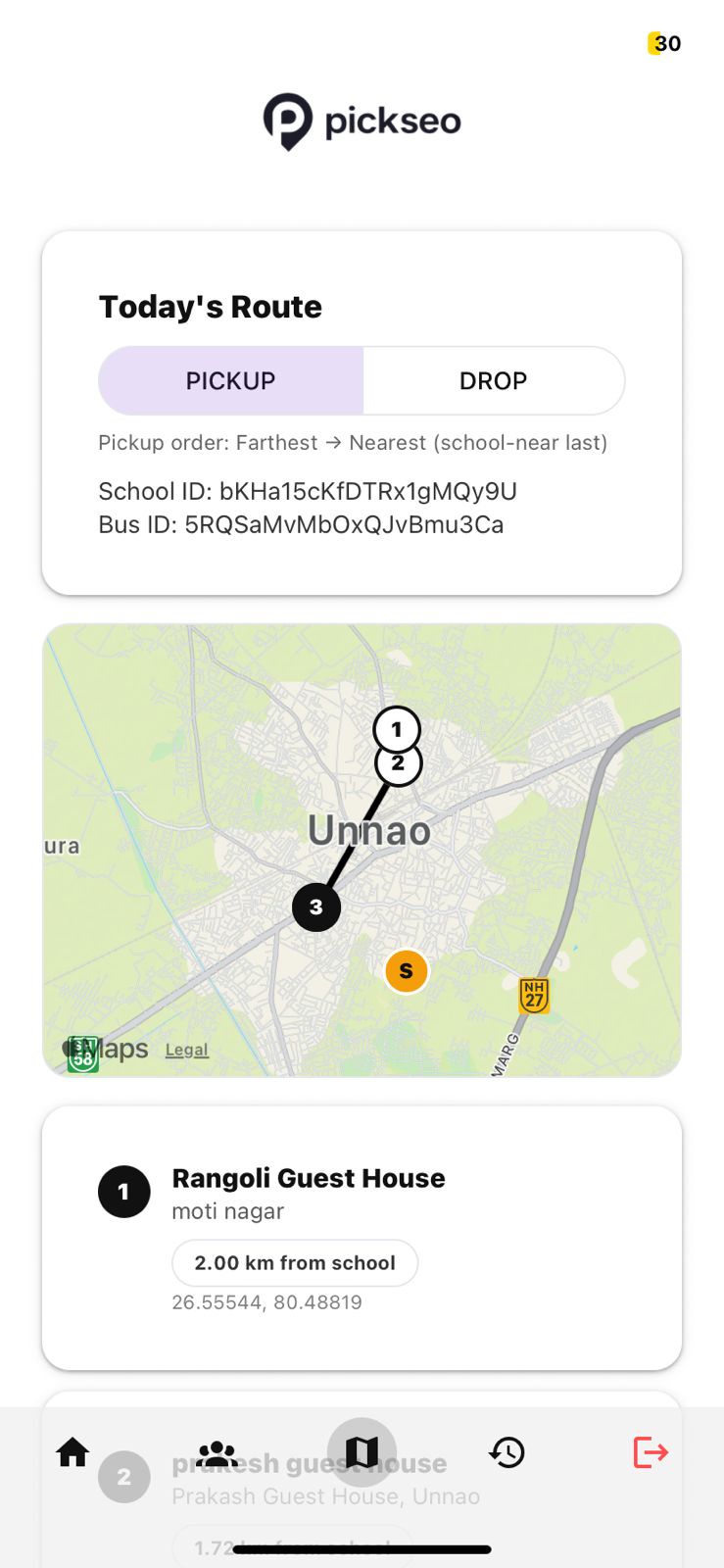Open the history tab
Image resolution: width=724 pixels, height=1568 pixels.
(x=507, y=1451)
